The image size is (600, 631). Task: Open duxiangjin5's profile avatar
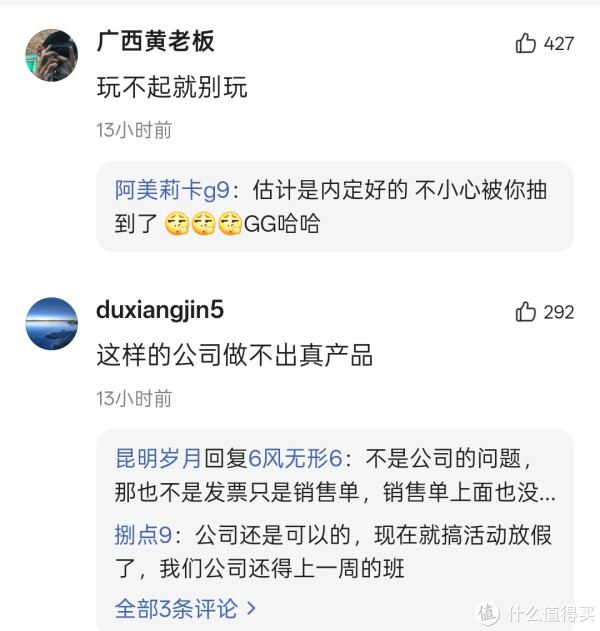(x=51, y=324)
